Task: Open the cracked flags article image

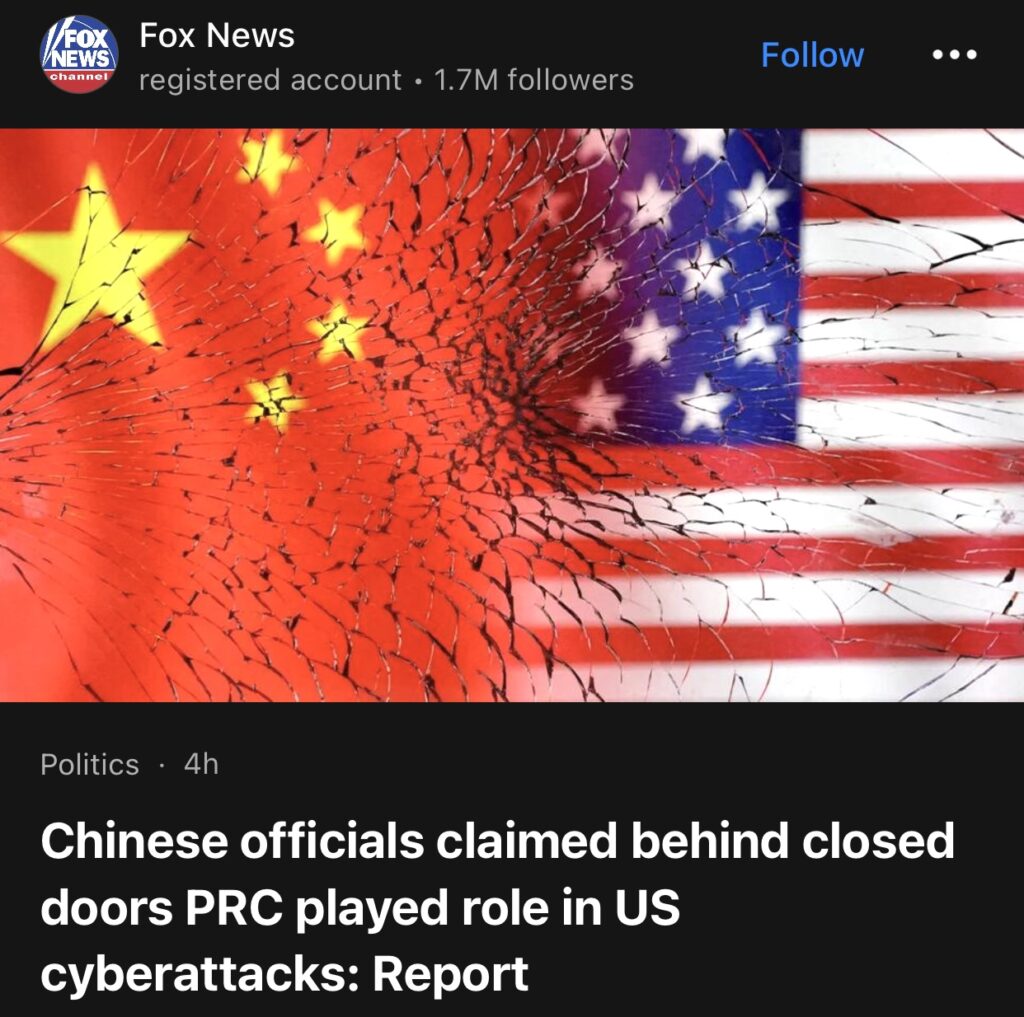Action: [x=512, y=415]
